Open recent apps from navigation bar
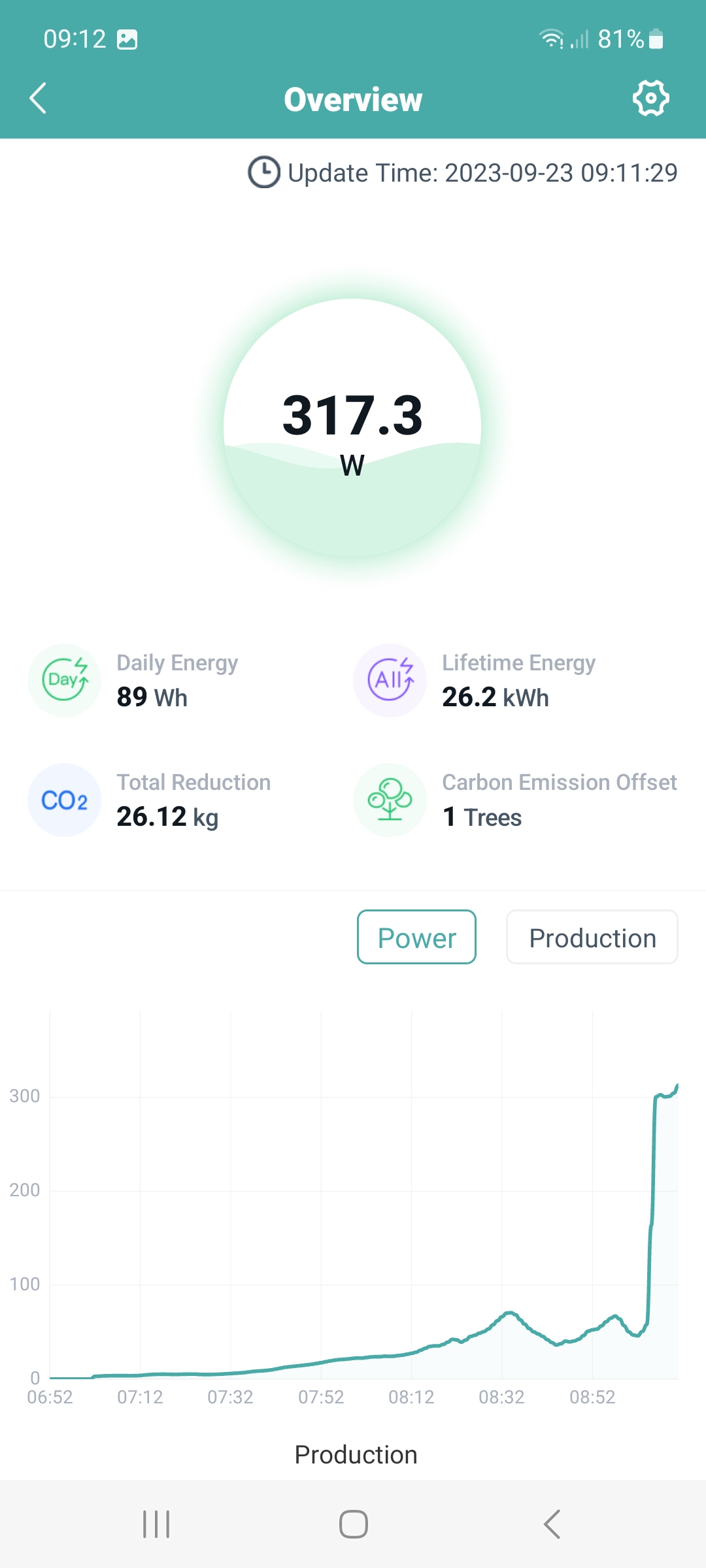 pyautogui.click(x=156, y=1524)
